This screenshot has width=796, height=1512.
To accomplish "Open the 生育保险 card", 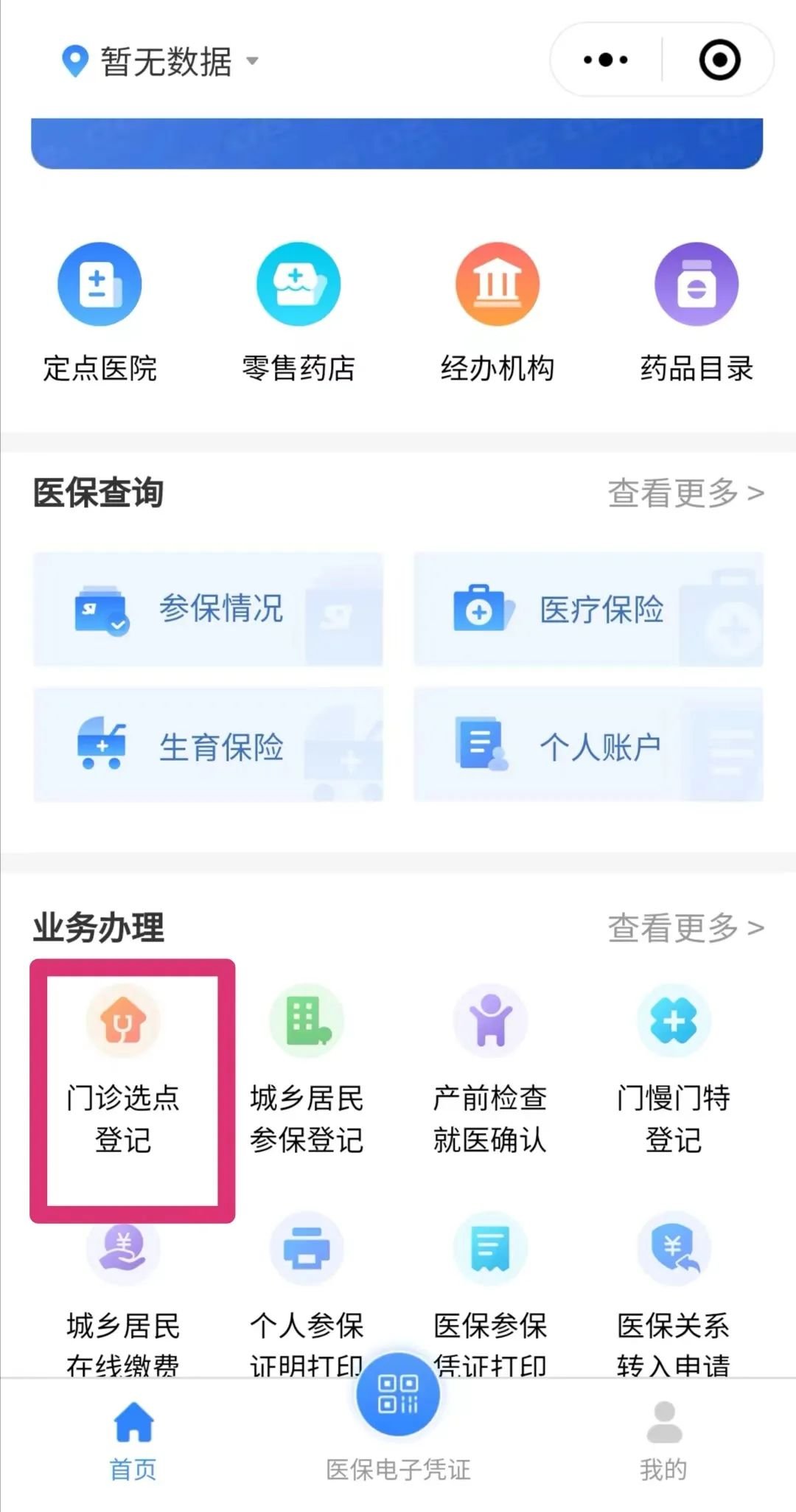I will 208,745.
